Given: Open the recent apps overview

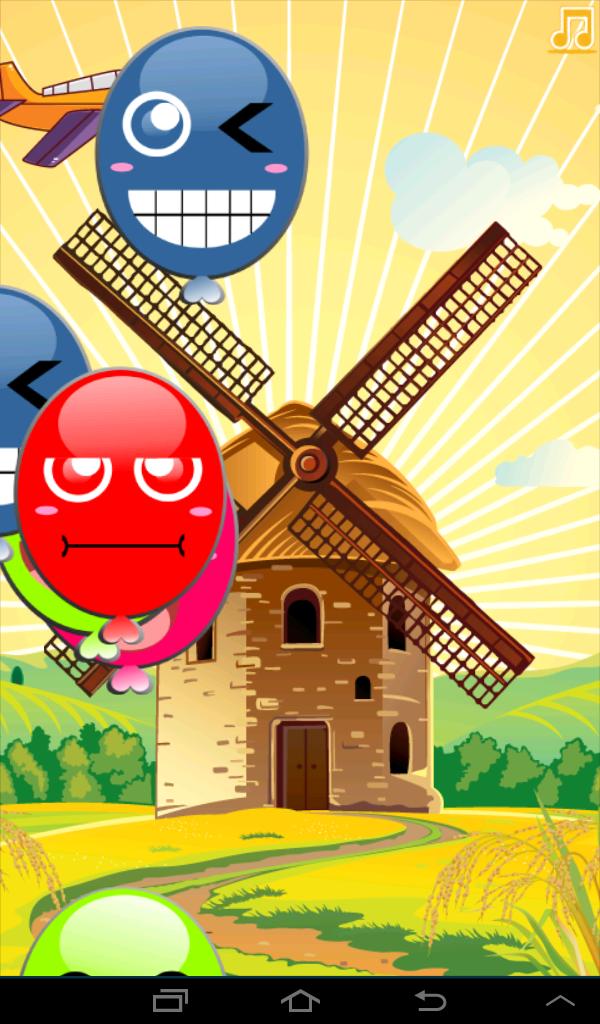Looking at the screenshot, I should [x=170, y=1000].
